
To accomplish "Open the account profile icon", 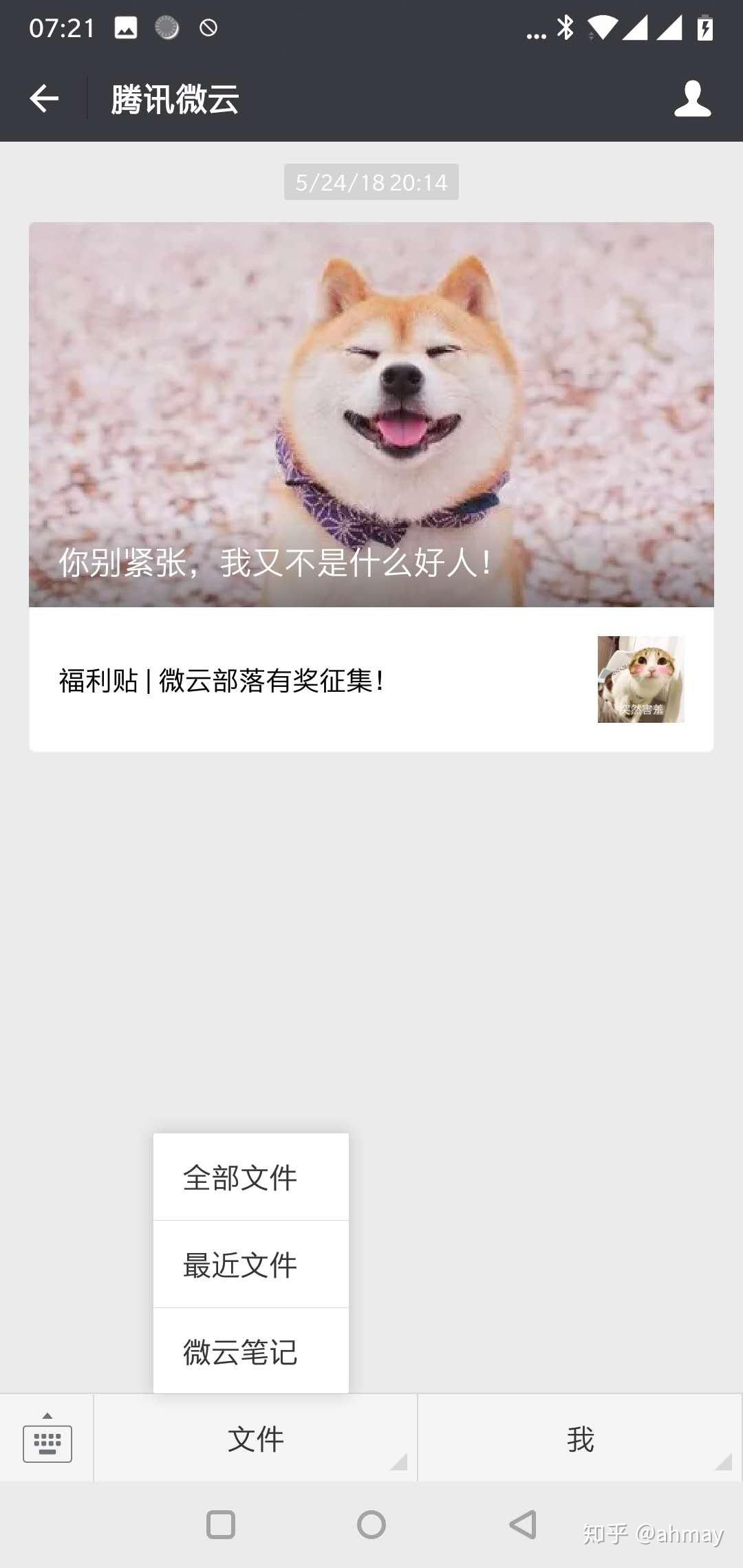I will (692, 98).
